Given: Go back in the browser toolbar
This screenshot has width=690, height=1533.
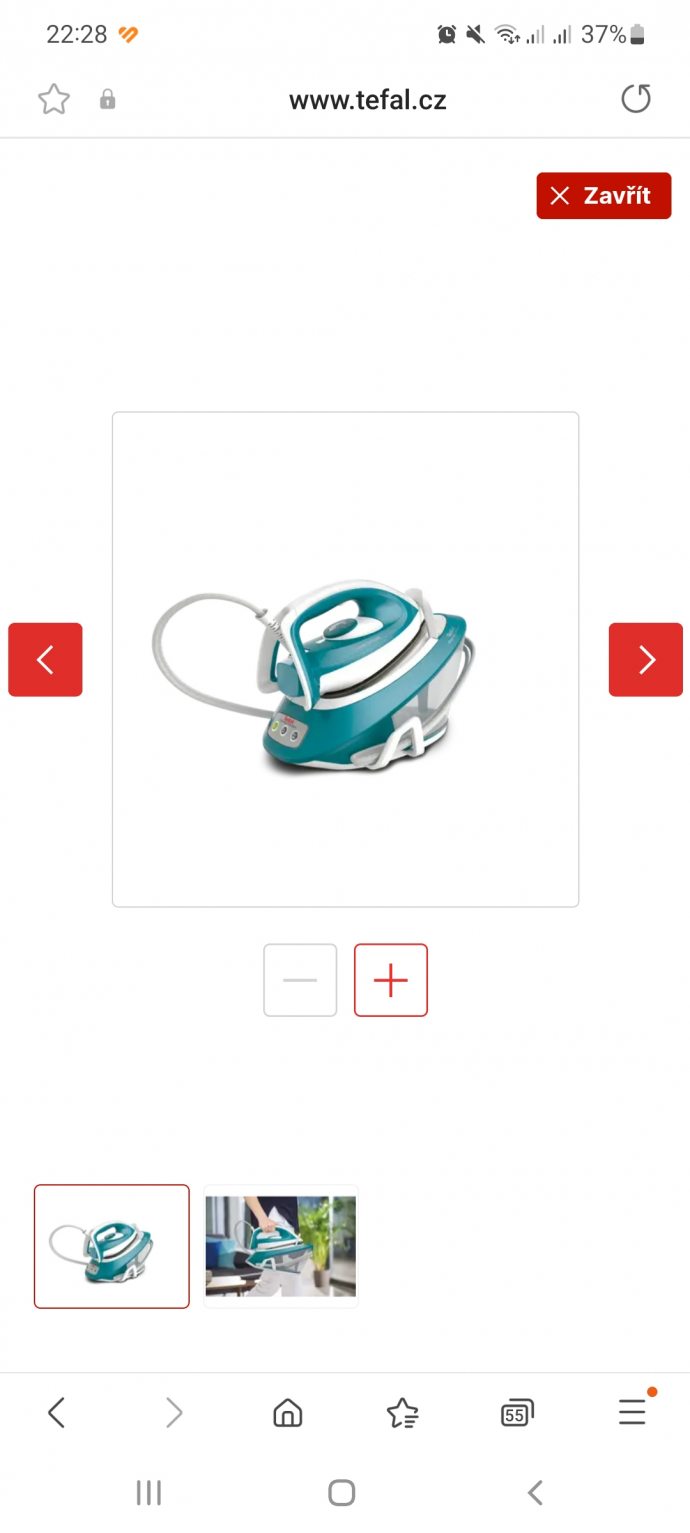Looking at the screenshot, I should click(57, 1412).
